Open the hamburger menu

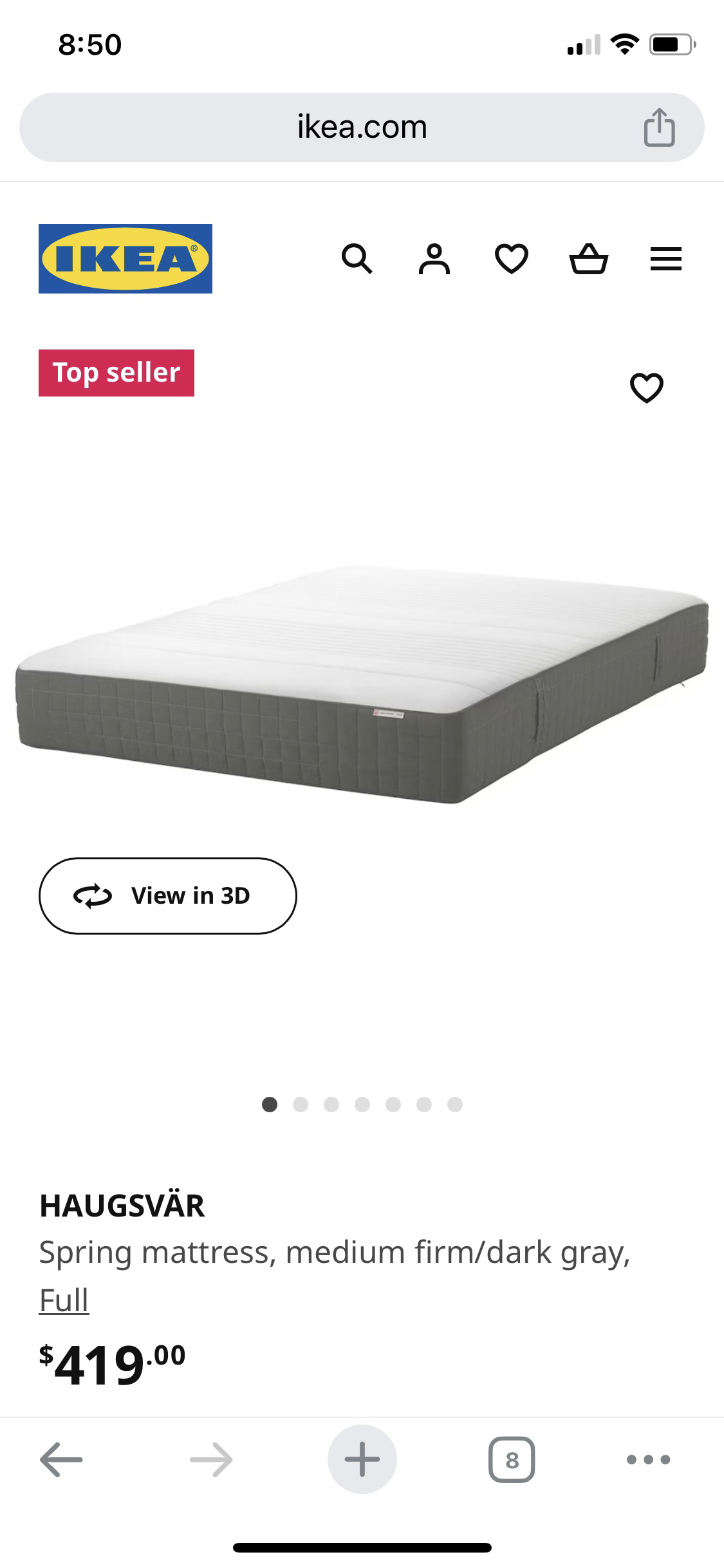[665, 259]
